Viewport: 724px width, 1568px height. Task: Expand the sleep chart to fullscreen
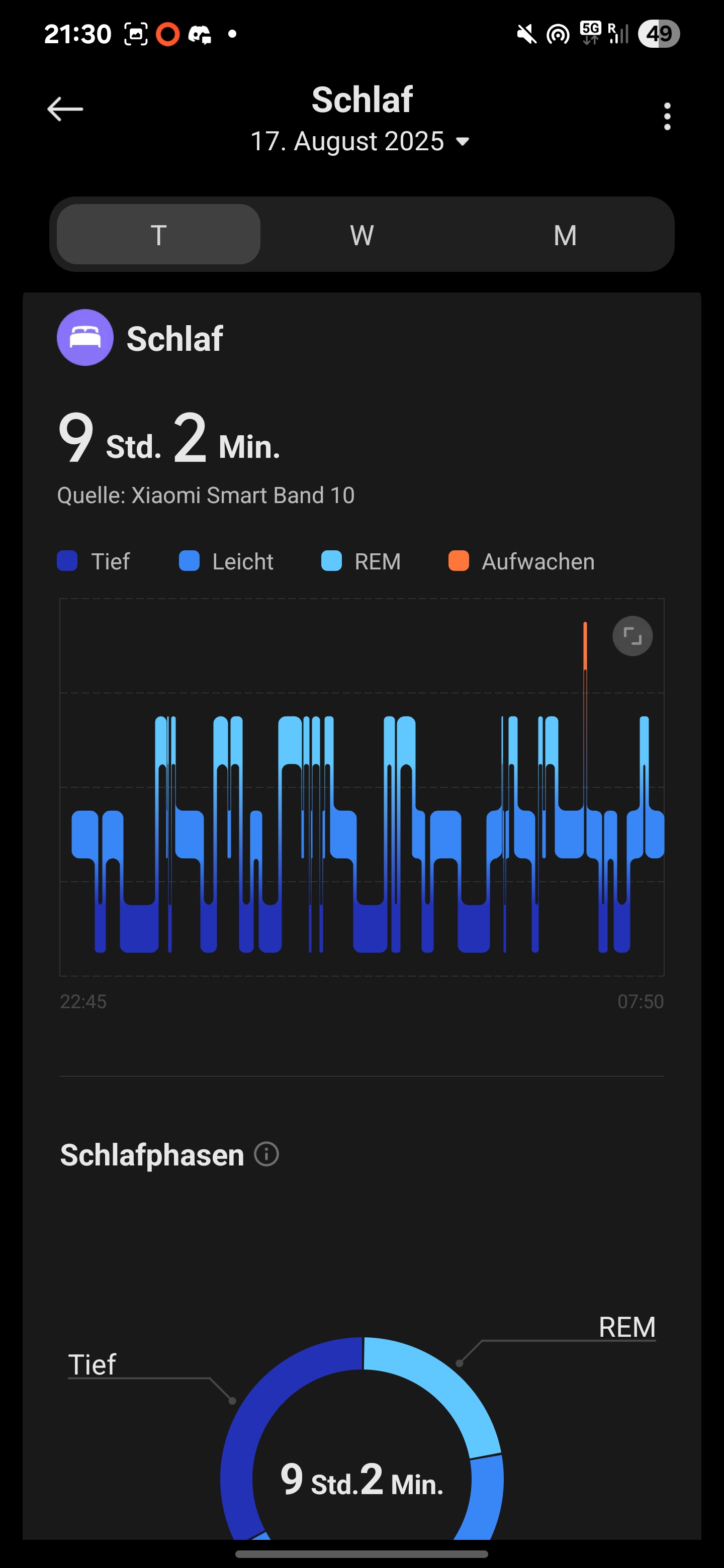(x=632, y=636)
